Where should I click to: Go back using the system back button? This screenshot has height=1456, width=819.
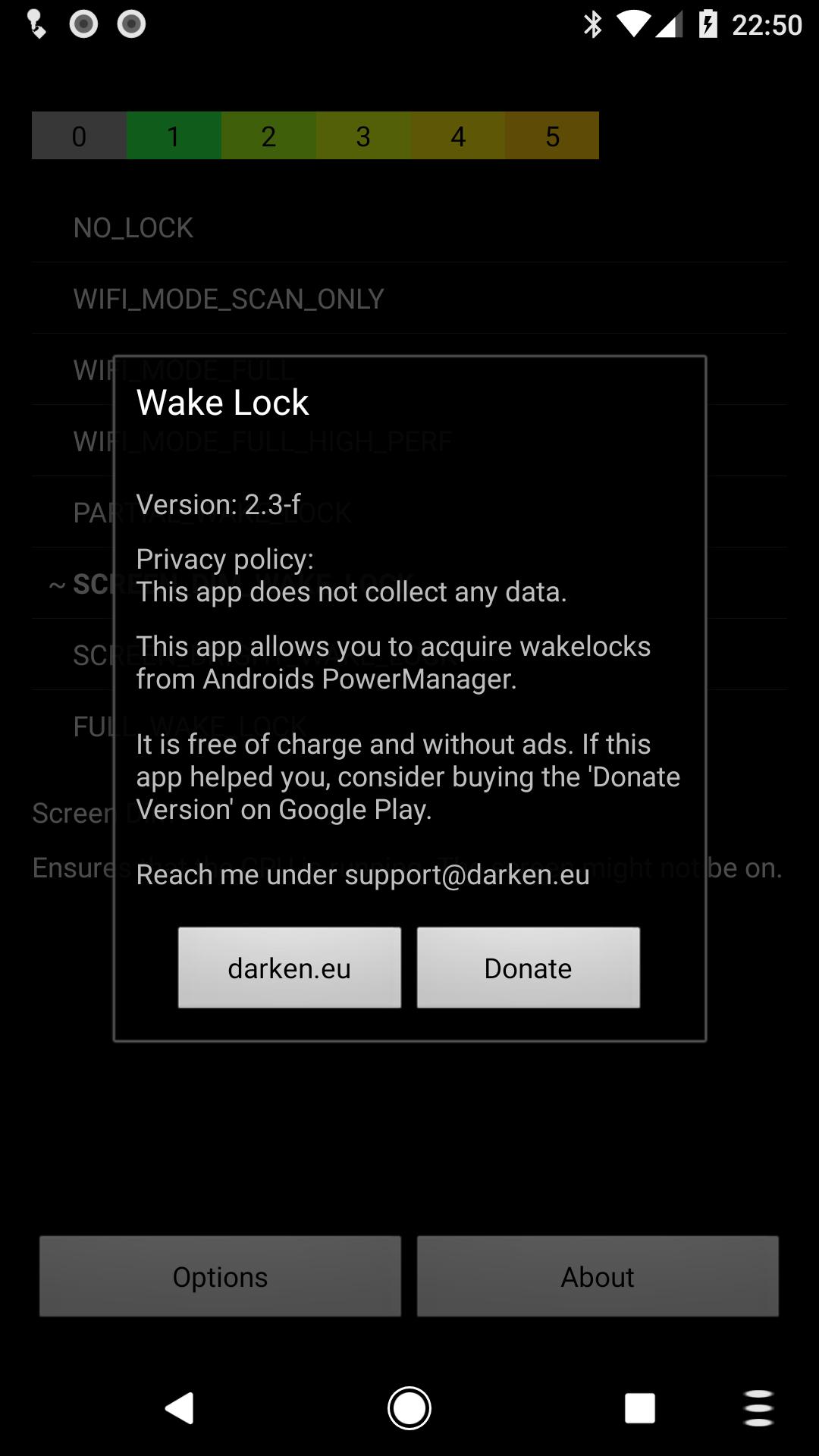tap(180, 1408)
